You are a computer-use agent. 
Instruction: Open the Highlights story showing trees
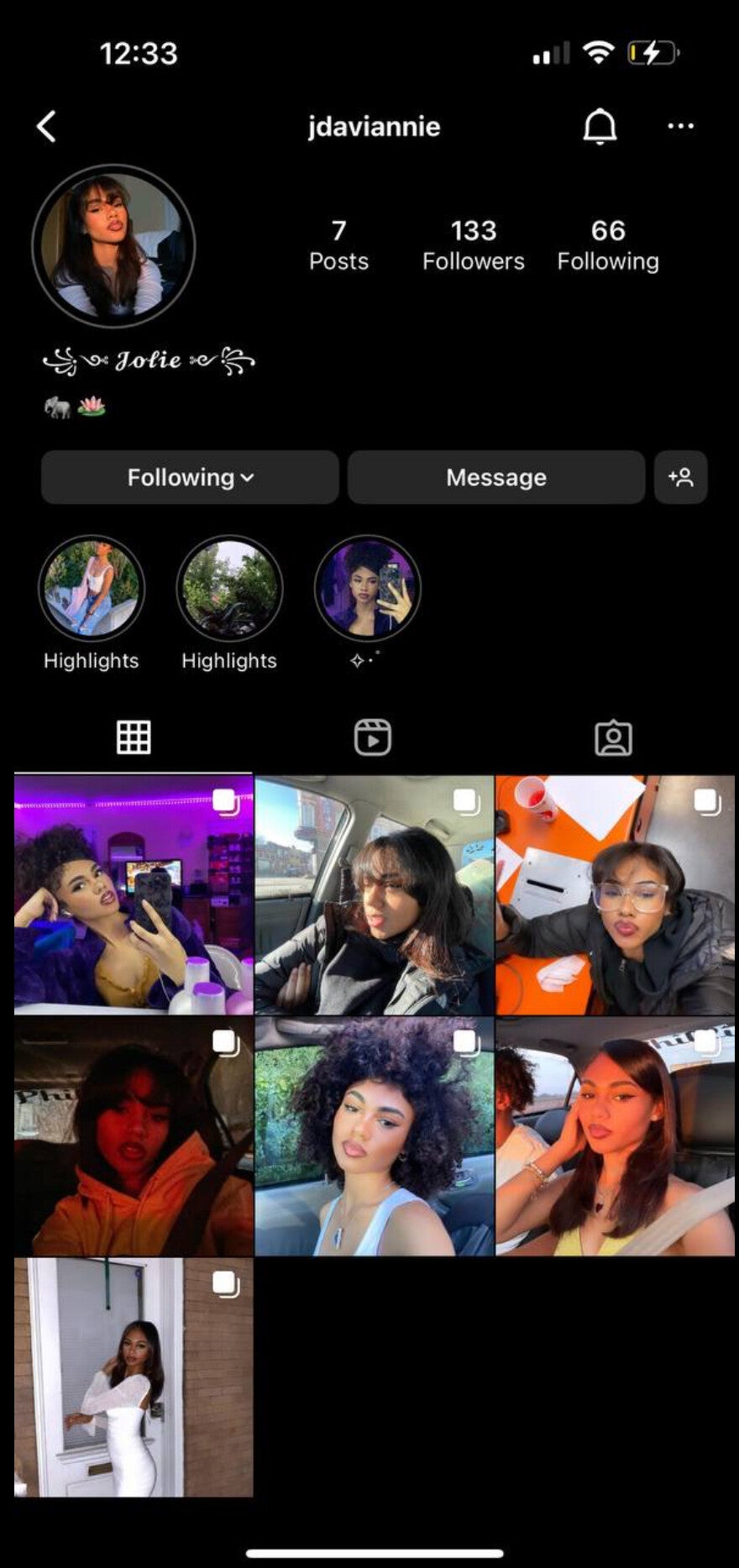(x=229, y=589)
